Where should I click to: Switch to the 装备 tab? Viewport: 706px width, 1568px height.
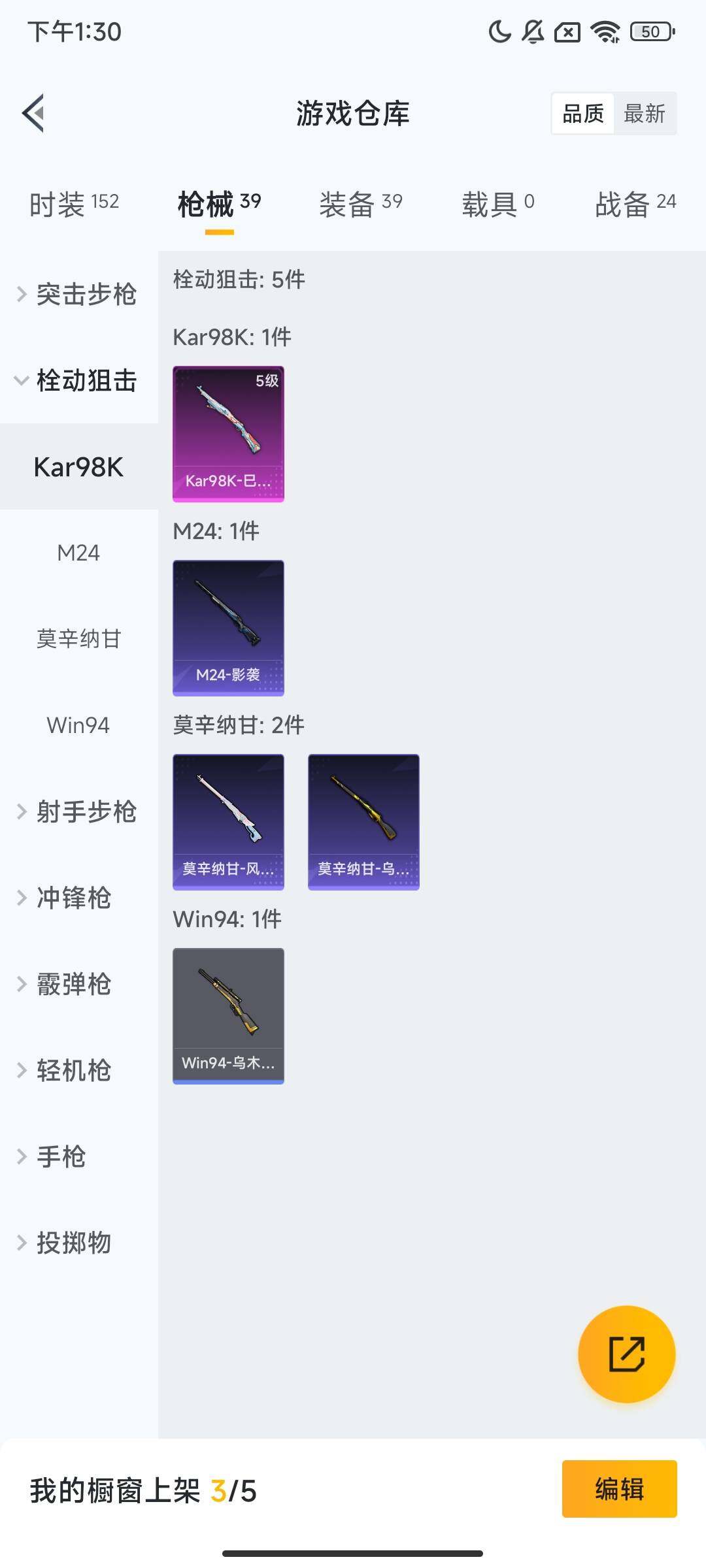click(x=358, y=203)
